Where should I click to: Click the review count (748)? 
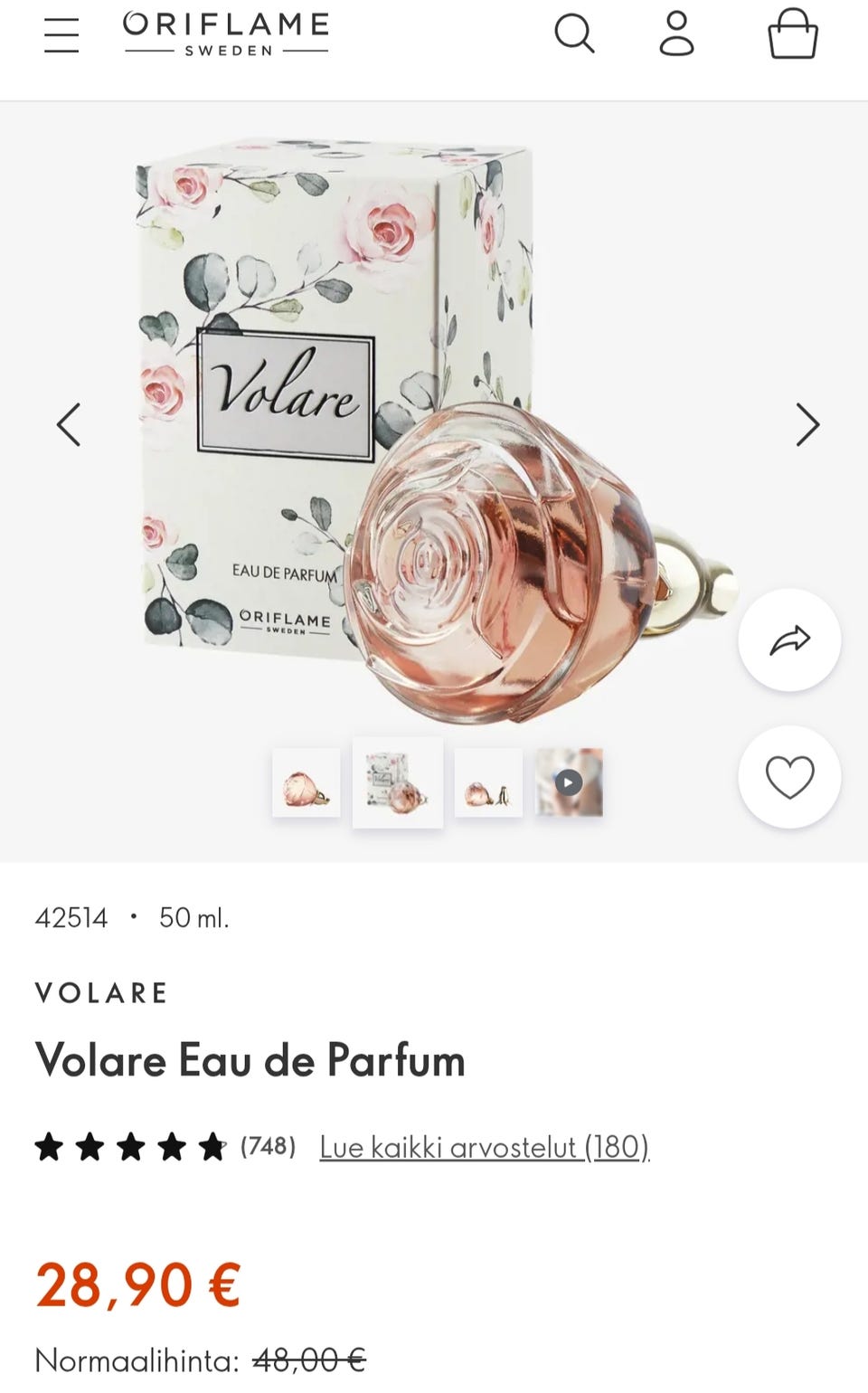point(267,1146)
